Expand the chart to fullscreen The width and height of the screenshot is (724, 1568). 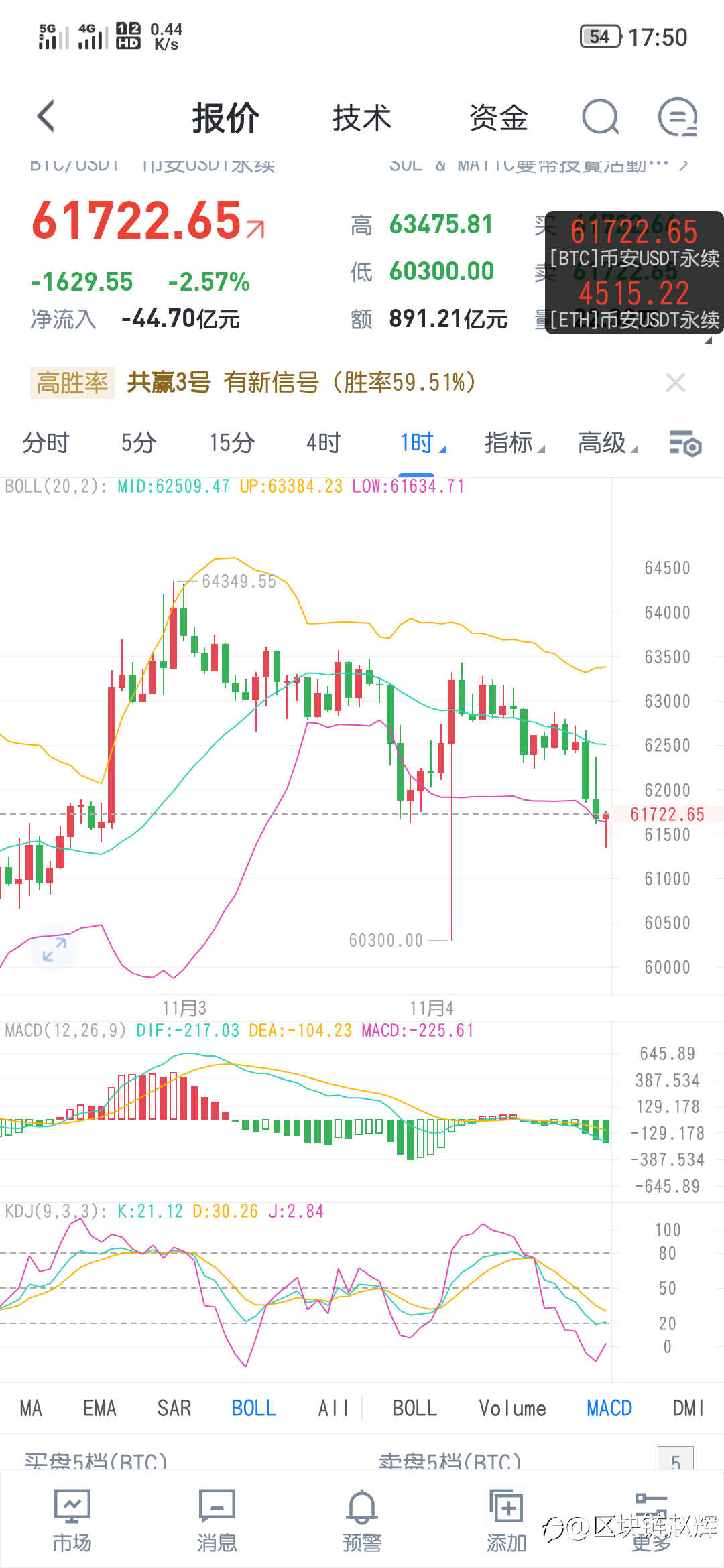(54, 950)
